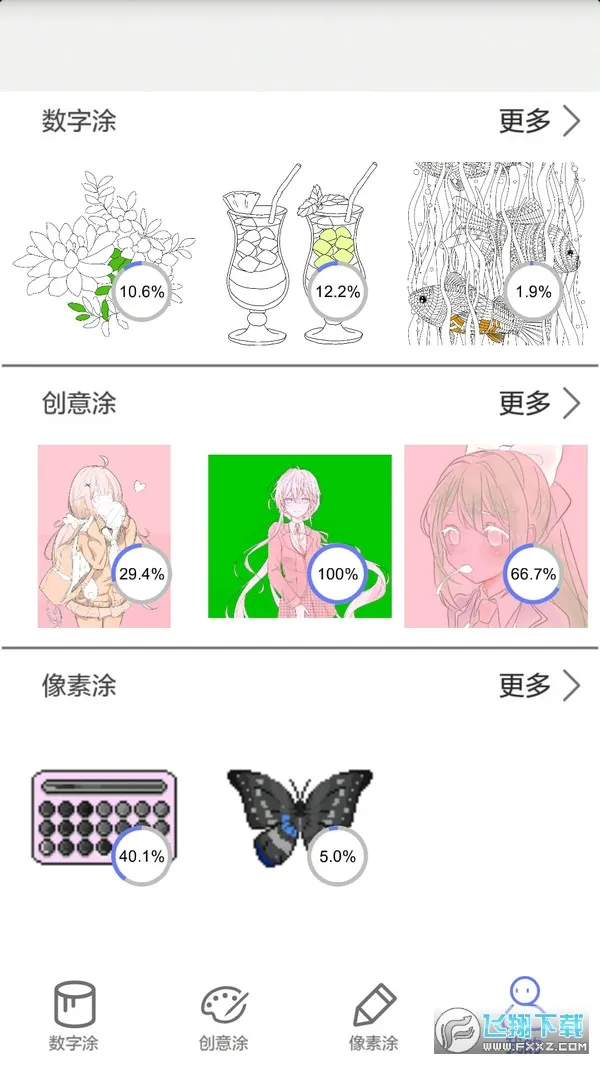This screenshot has width=600, height=1066.
Task: Open more 创意涂 pictures
Action: [x=539, y=404]
